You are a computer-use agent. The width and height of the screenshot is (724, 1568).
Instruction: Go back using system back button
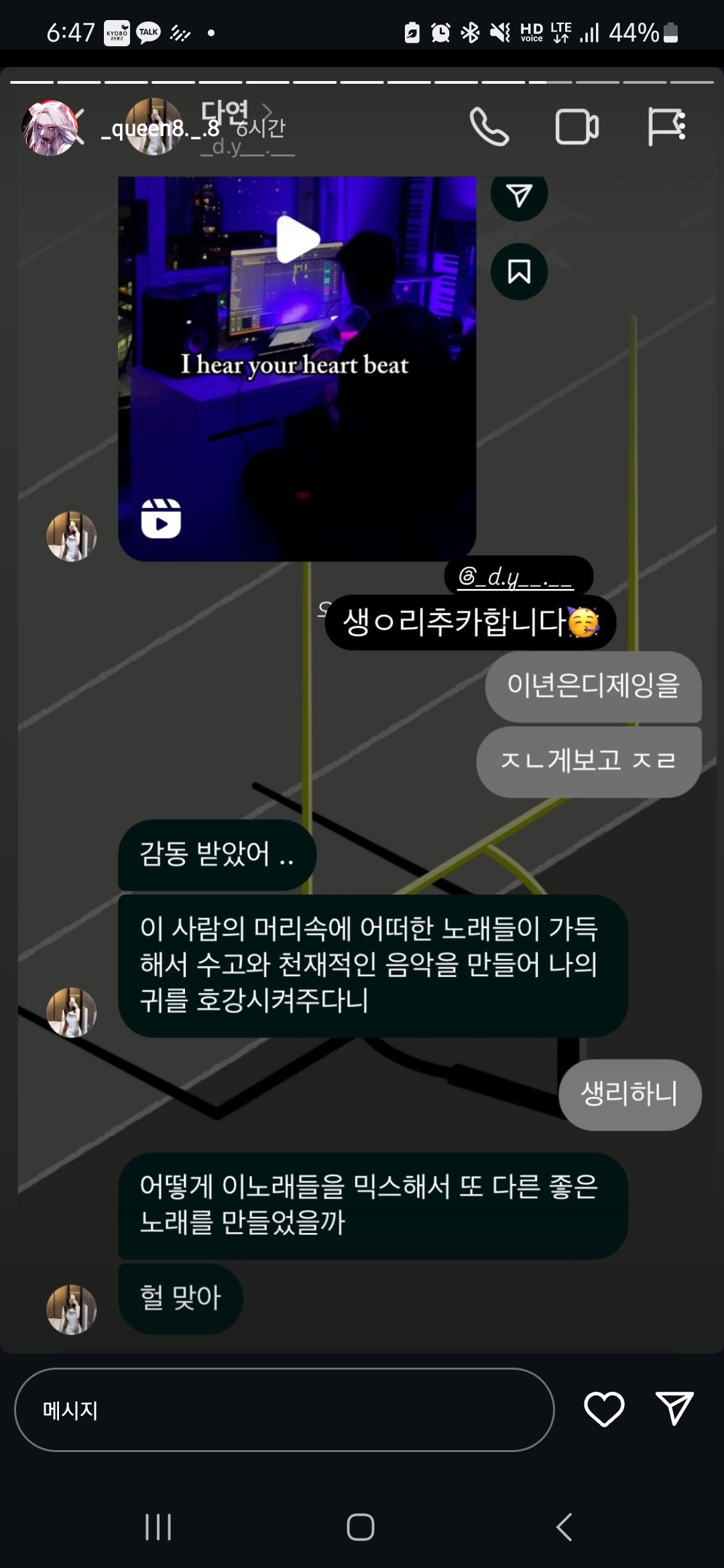[564, 1527]
